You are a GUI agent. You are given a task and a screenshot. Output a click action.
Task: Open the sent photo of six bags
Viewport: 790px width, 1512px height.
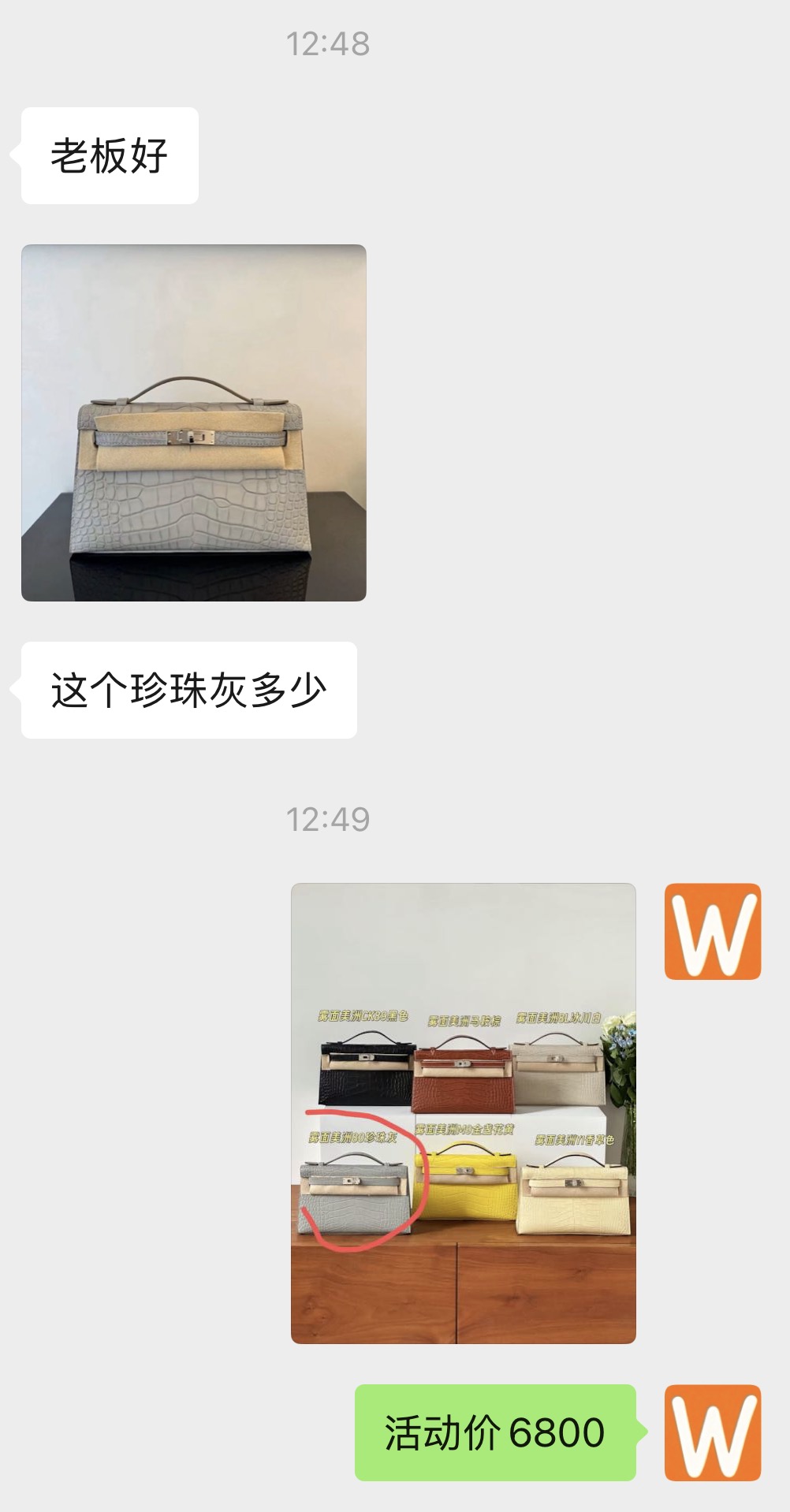click(464, 1113)
